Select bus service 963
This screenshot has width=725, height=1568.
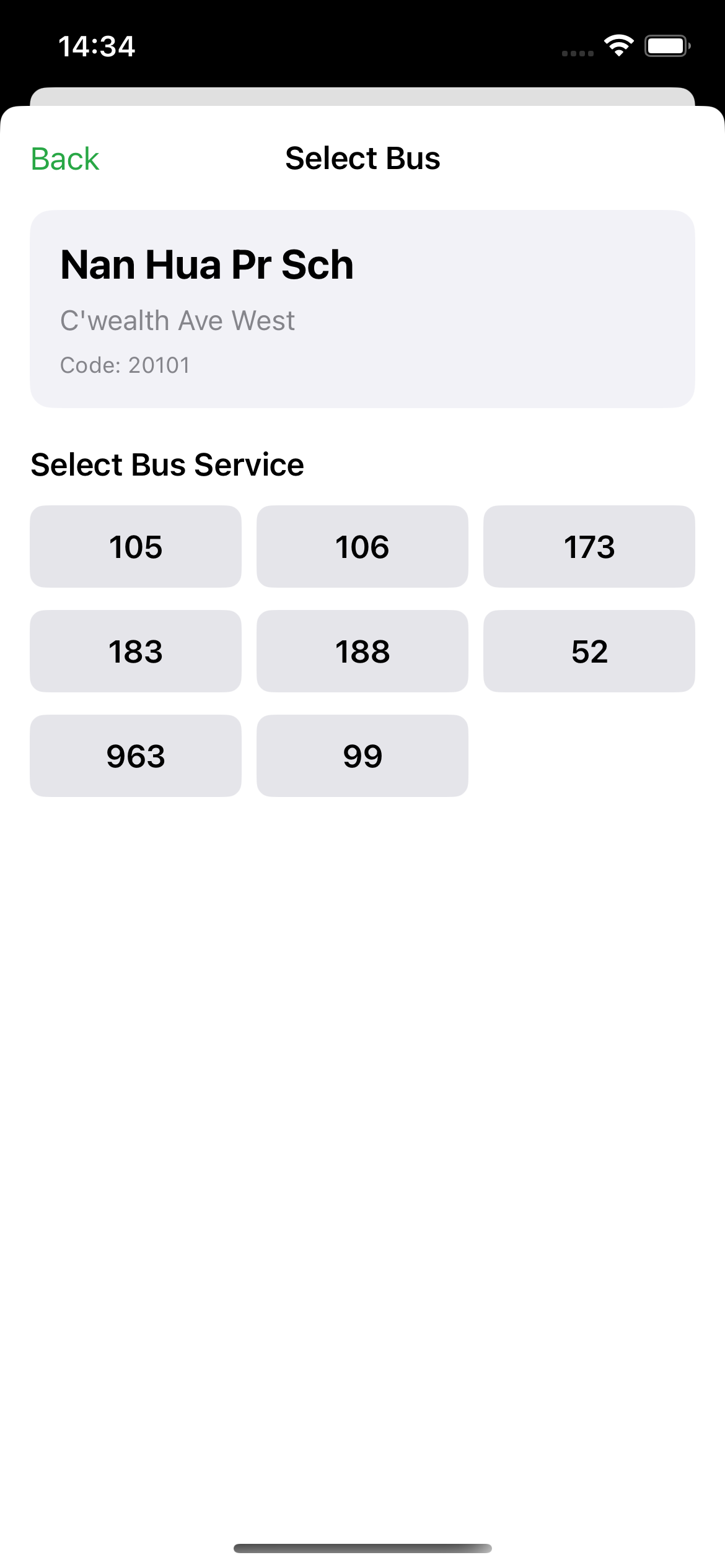(136, 756)
